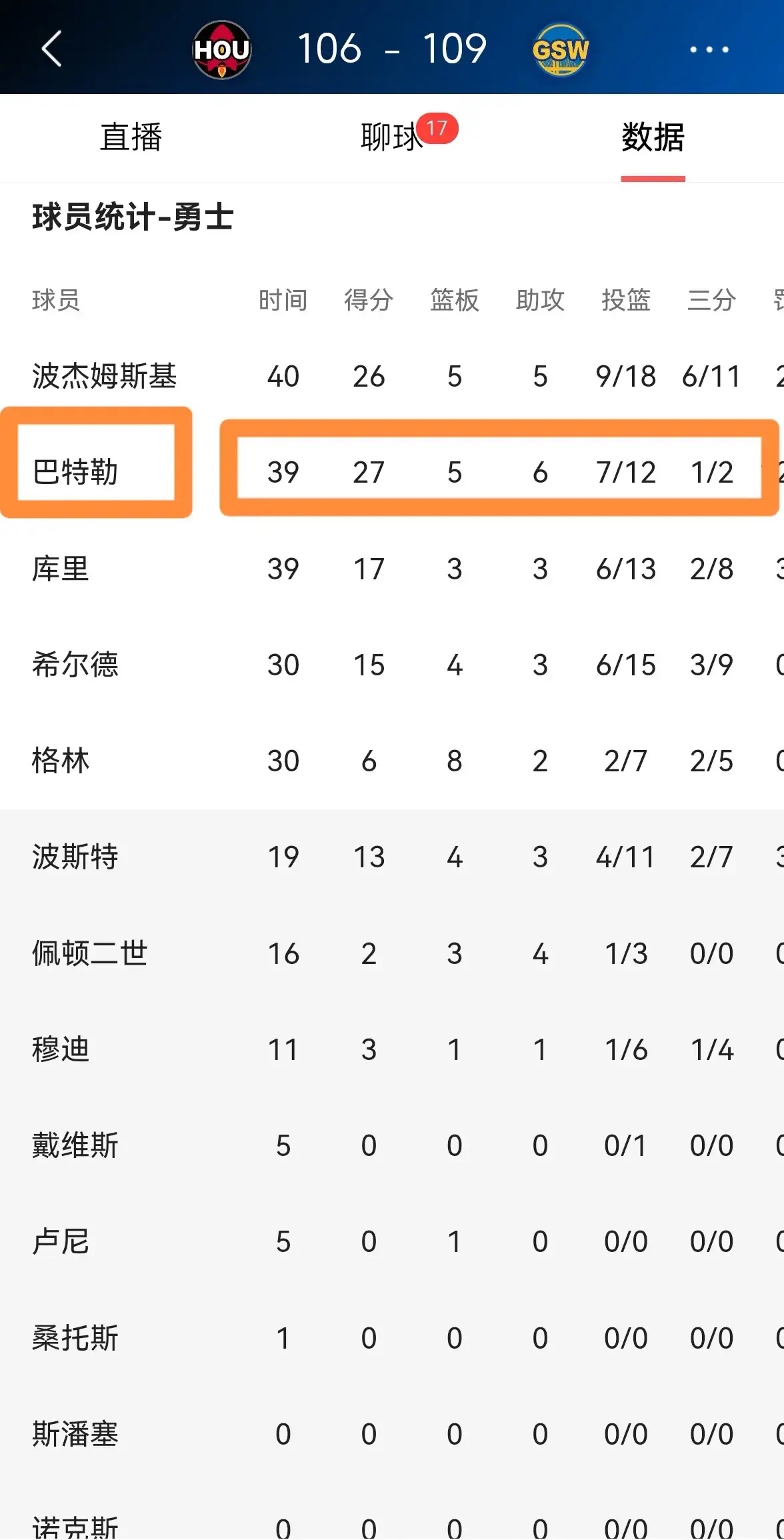Screen dimensions: 784x1540
Task: Open the GSW team logo
Action: (560, 50)
